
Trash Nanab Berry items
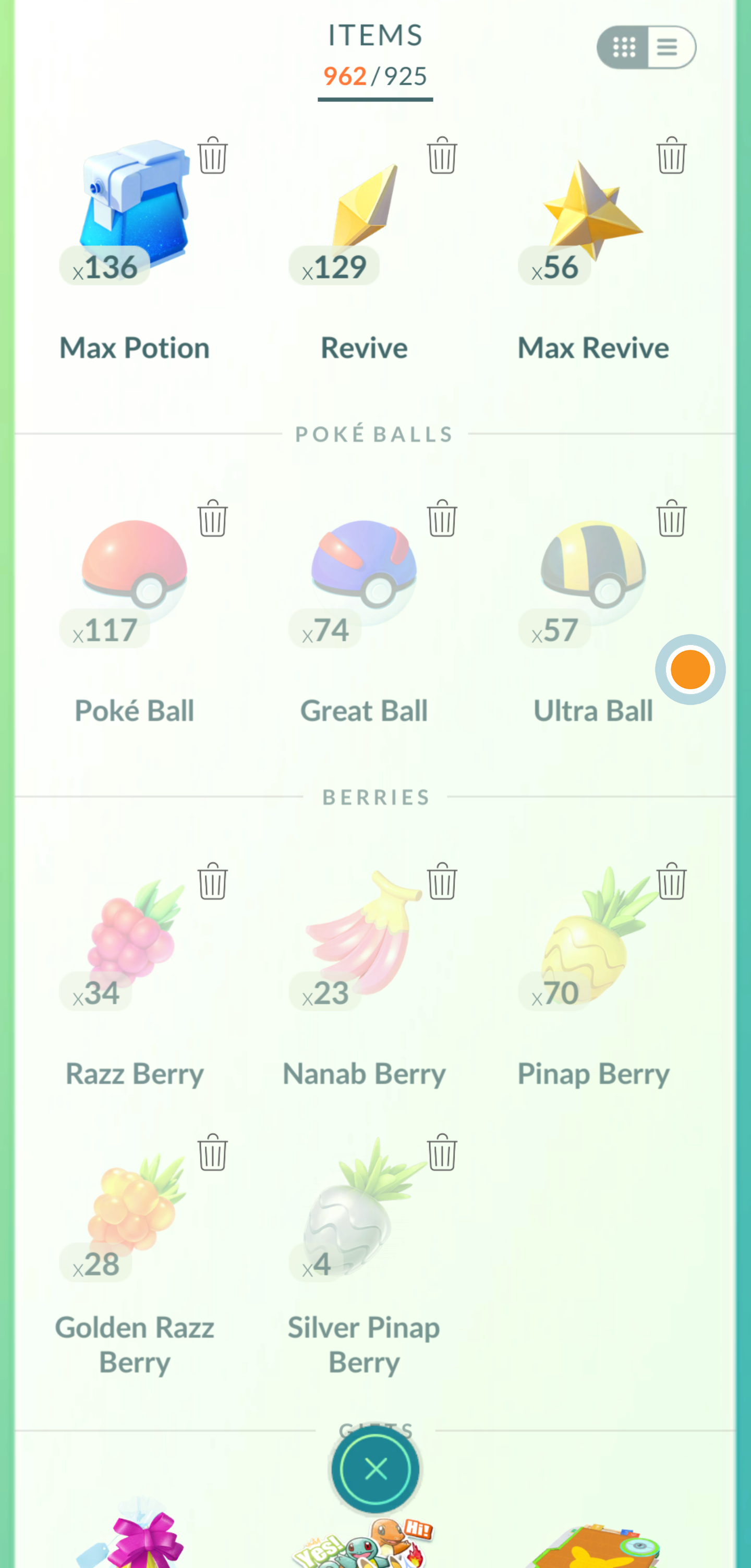(x=442, y=881)
